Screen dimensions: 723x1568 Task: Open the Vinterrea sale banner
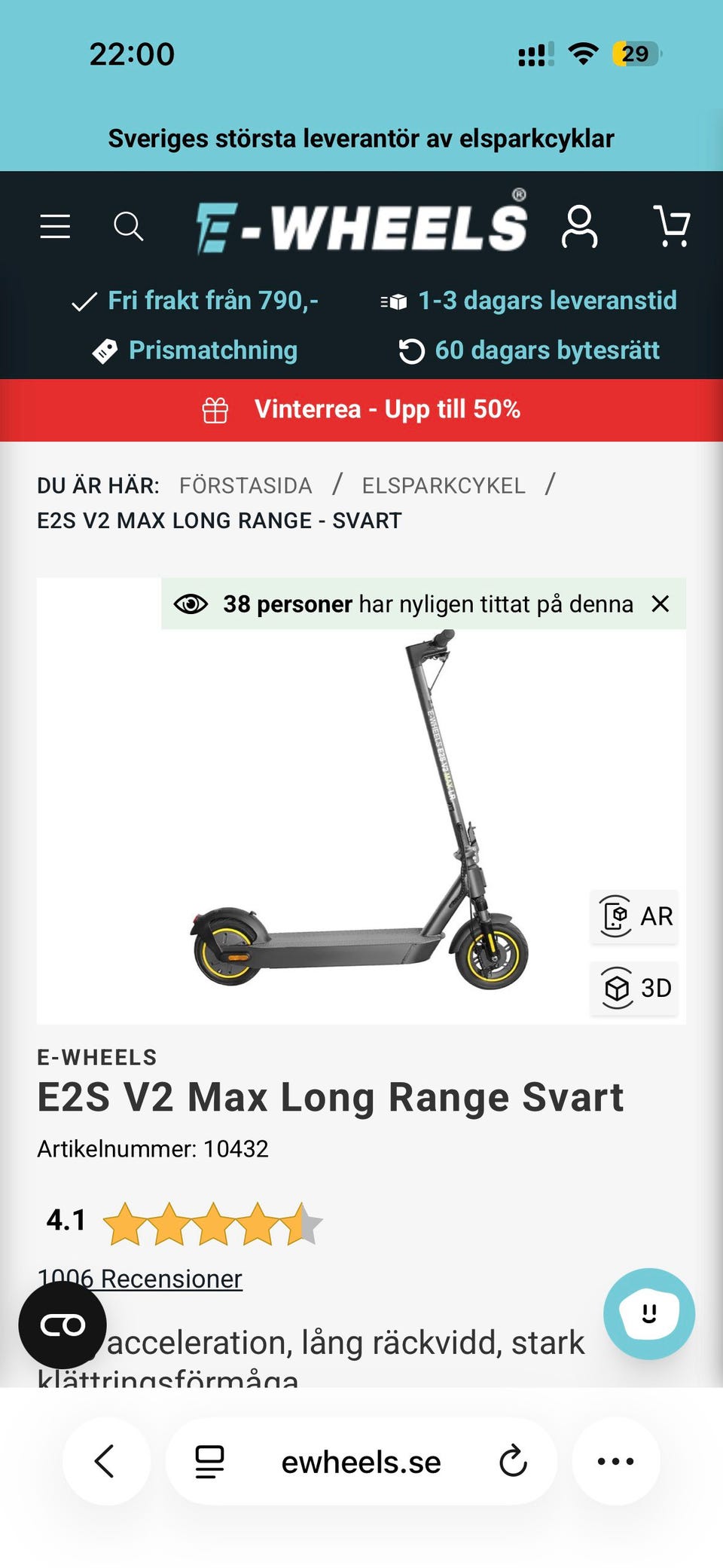(x=361, y=409)
